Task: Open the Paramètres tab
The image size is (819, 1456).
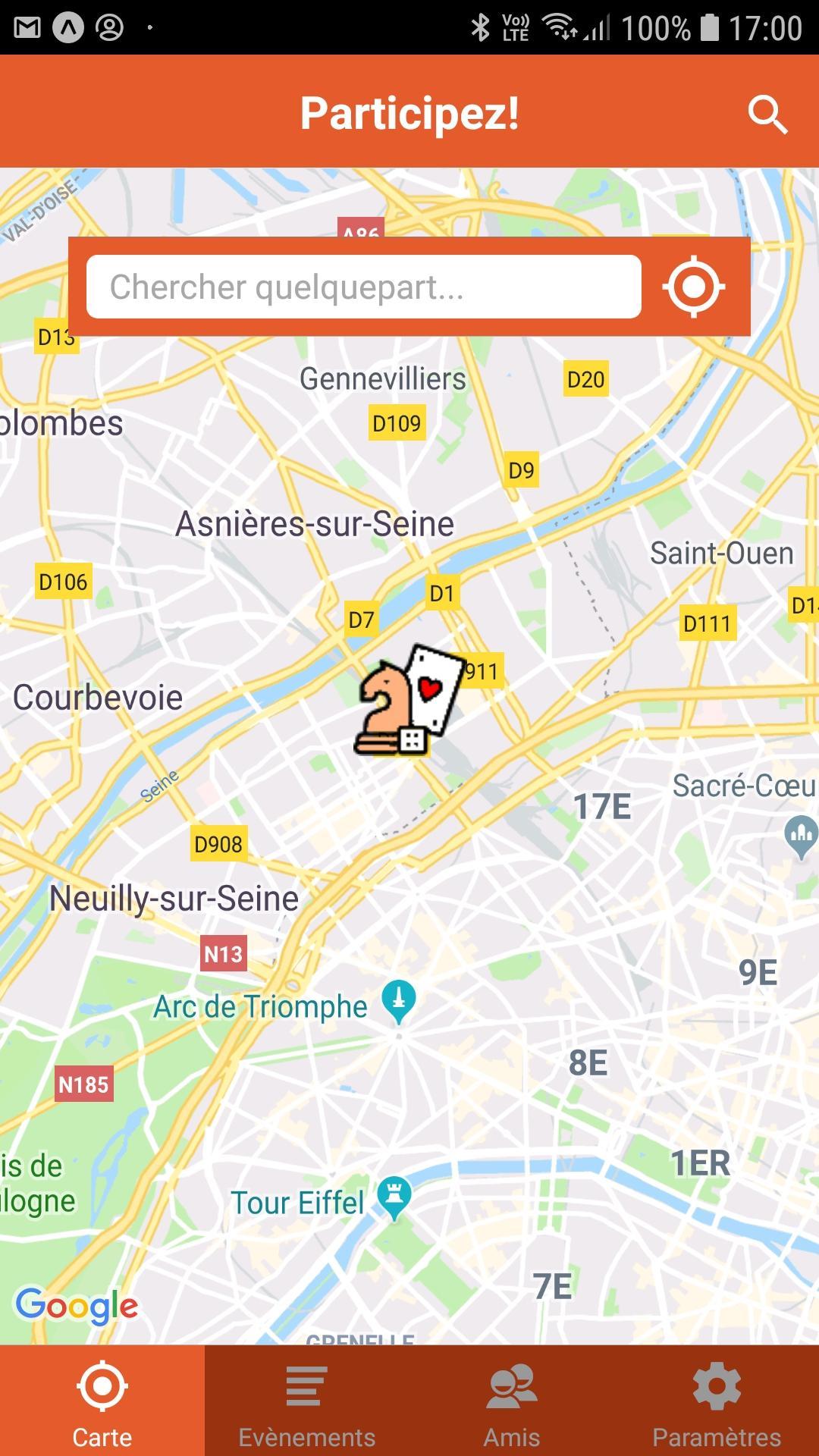Action: [717, 1401]
